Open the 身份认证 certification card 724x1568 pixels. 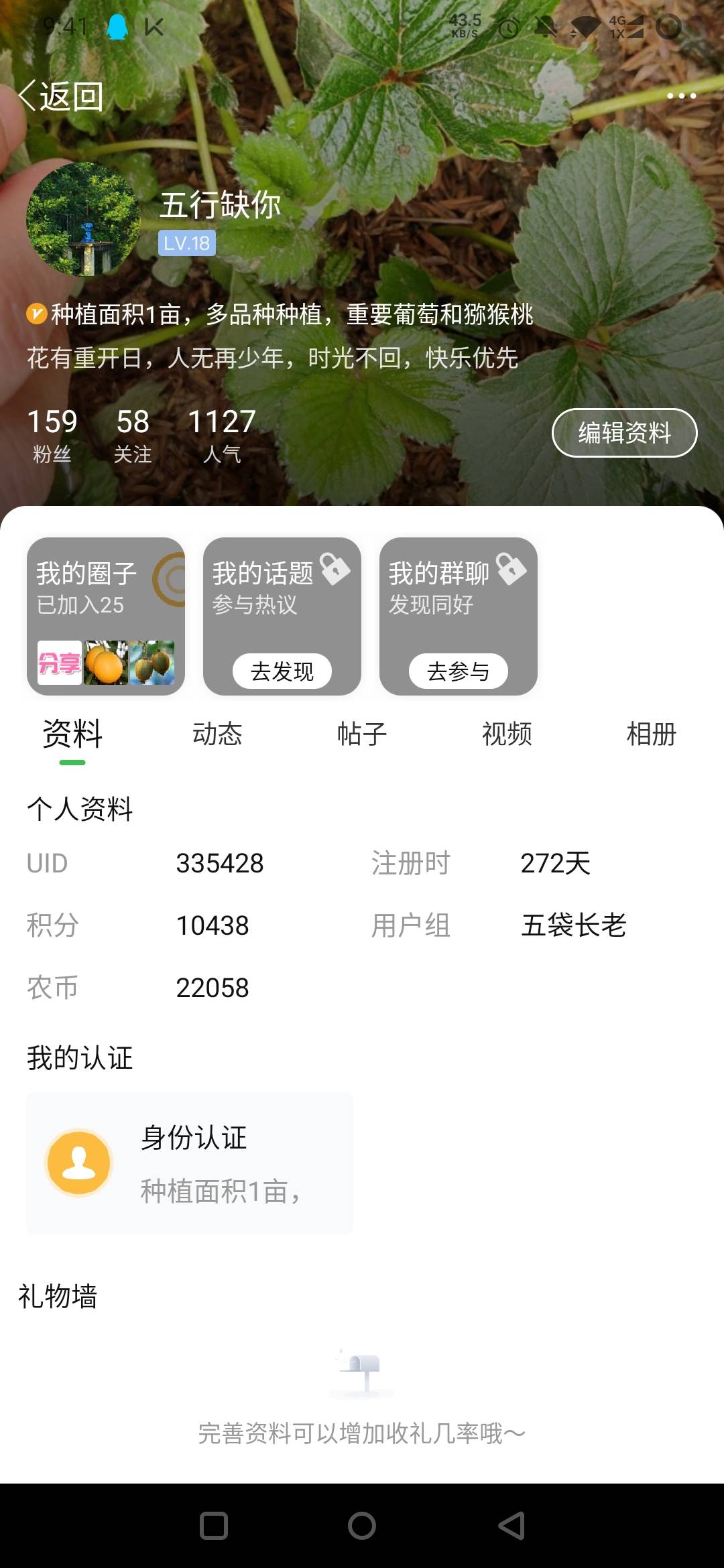coord(190,1163)
